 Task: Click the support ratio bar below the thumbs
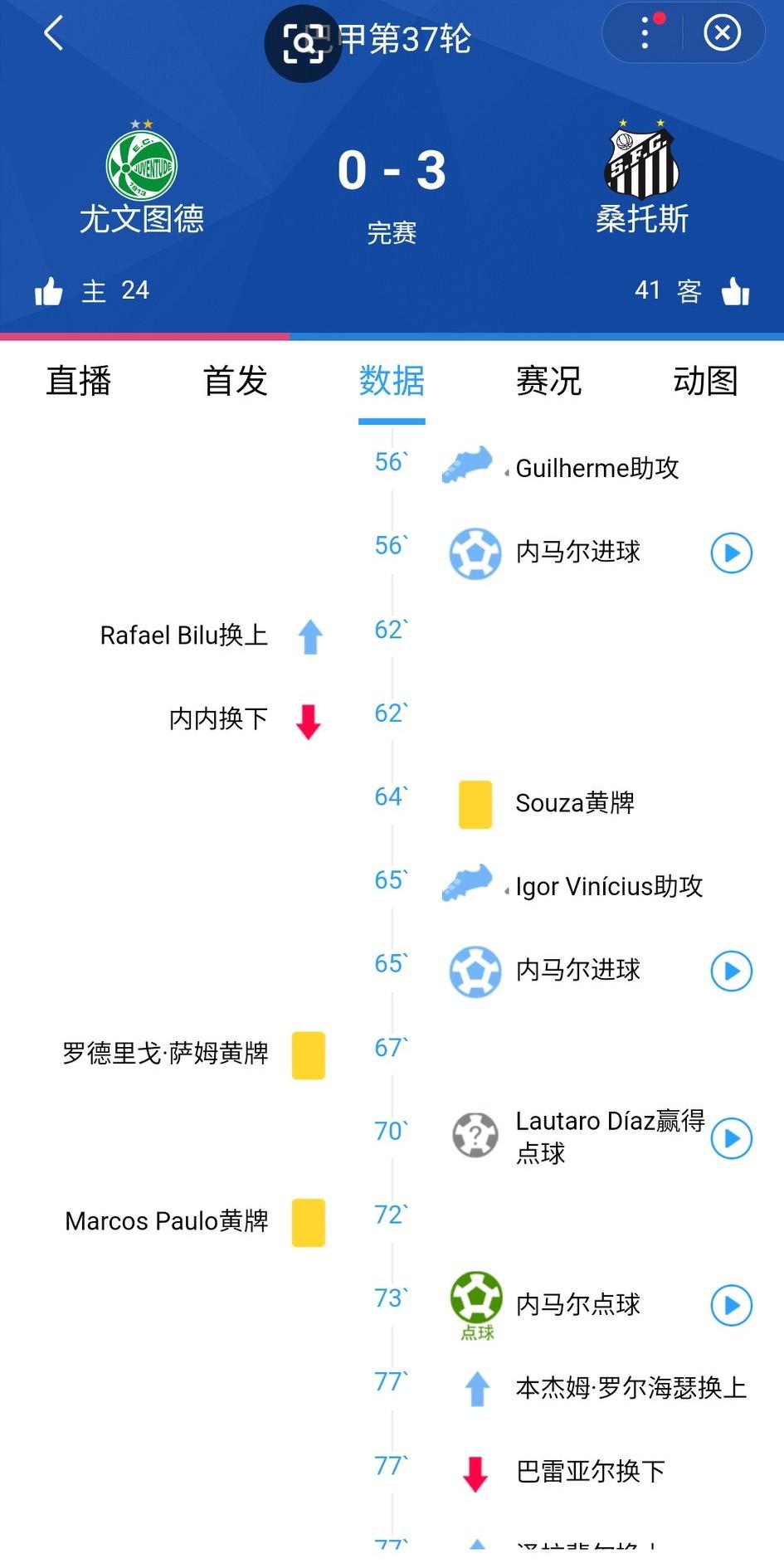[x=392, y=336]
